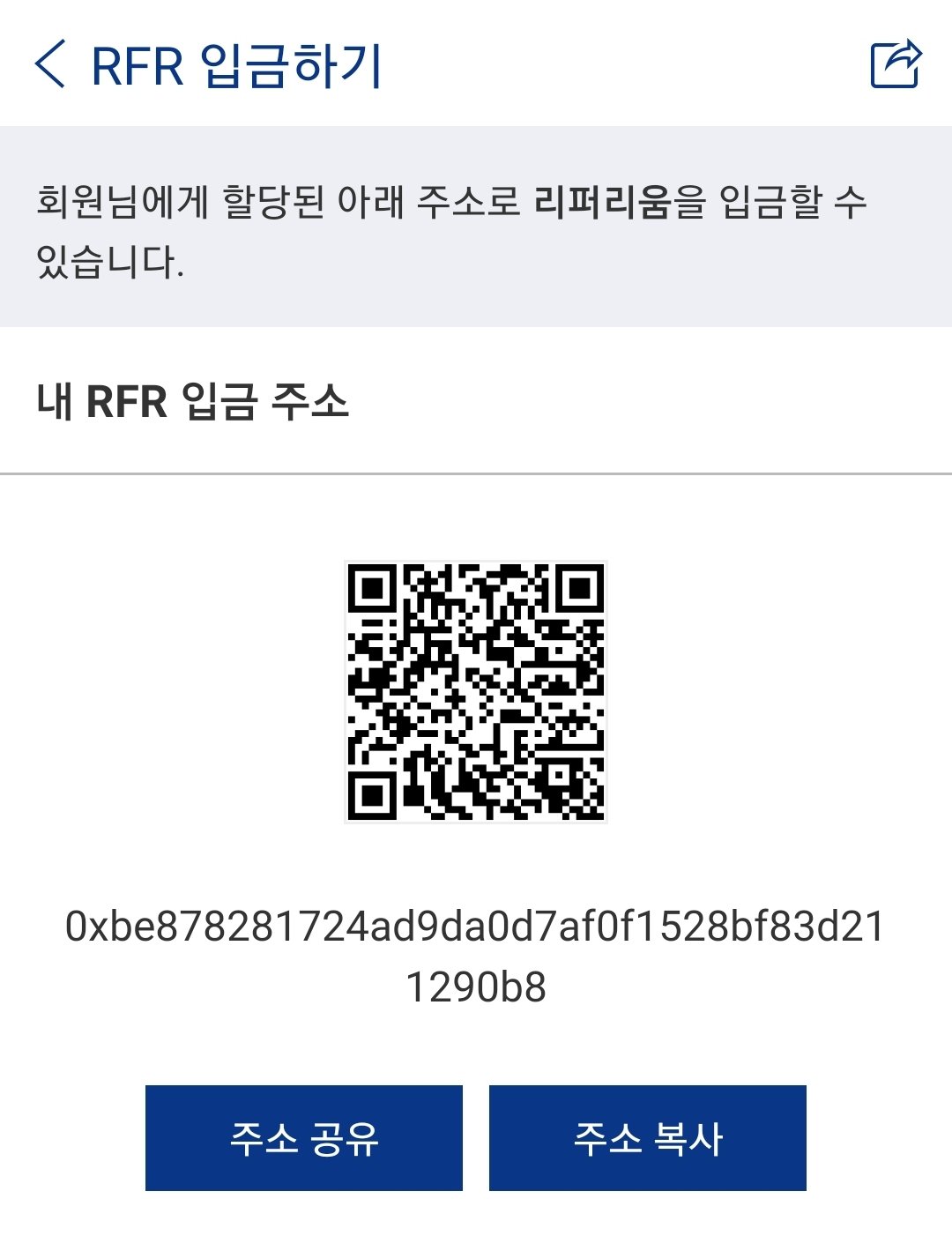Screen dimensions: 952x1236
Task: Open the share icon in the header
Action: click(895, 64)
